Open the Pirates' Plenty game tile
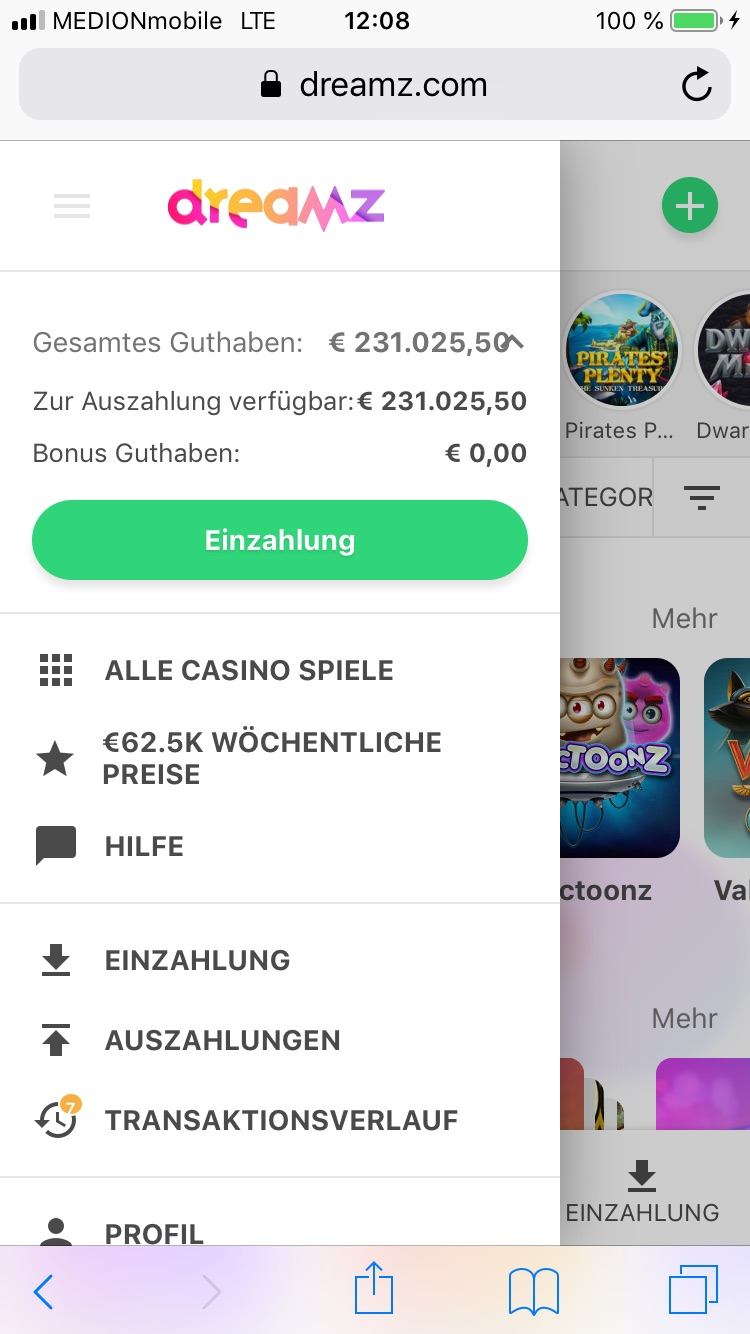This screenshot has width=750, height=1334. [622, 352]
